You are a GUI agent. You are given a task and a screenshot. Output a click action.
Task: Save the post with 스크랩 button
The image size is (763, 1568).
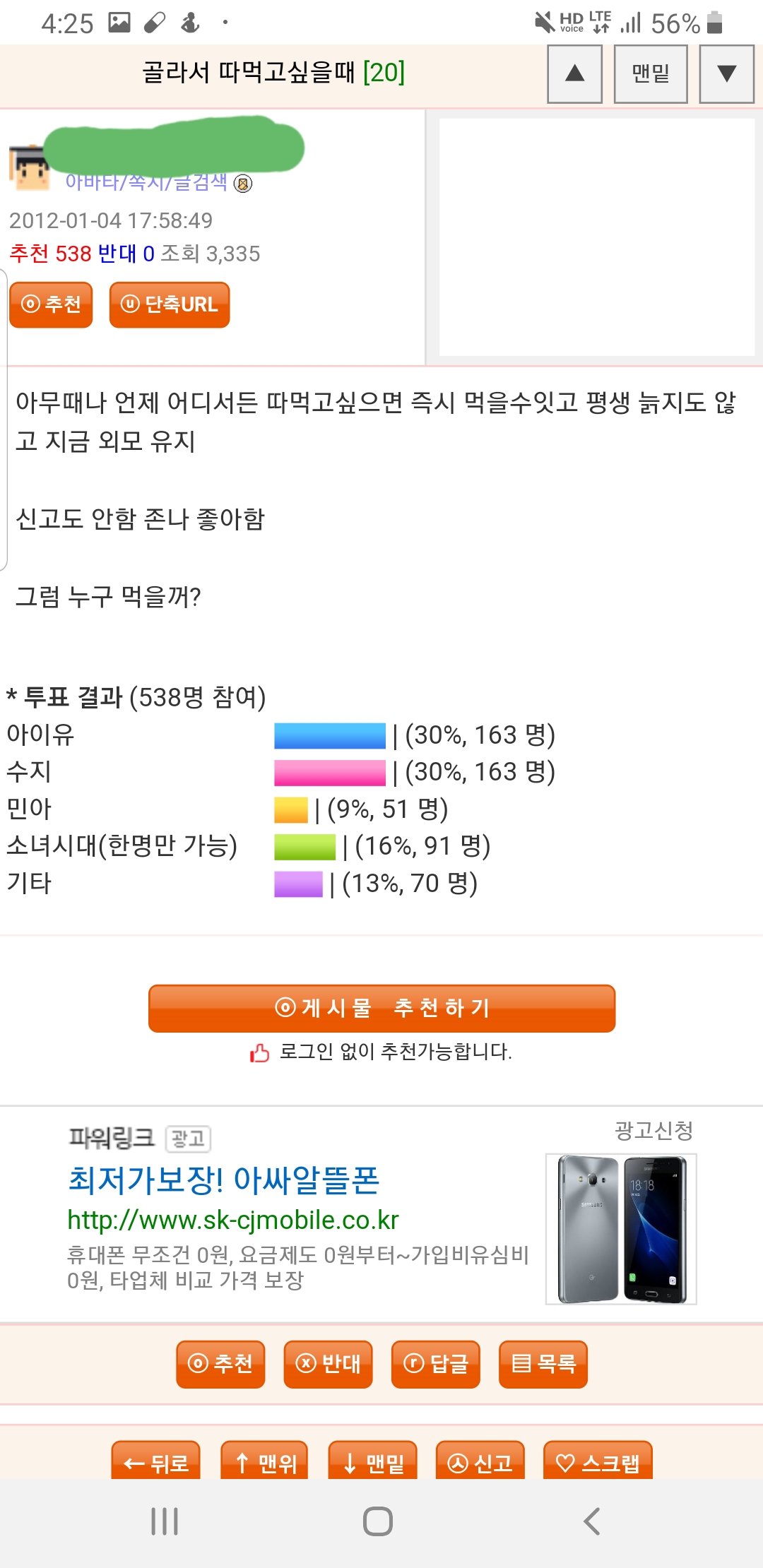pos(598,1461)
